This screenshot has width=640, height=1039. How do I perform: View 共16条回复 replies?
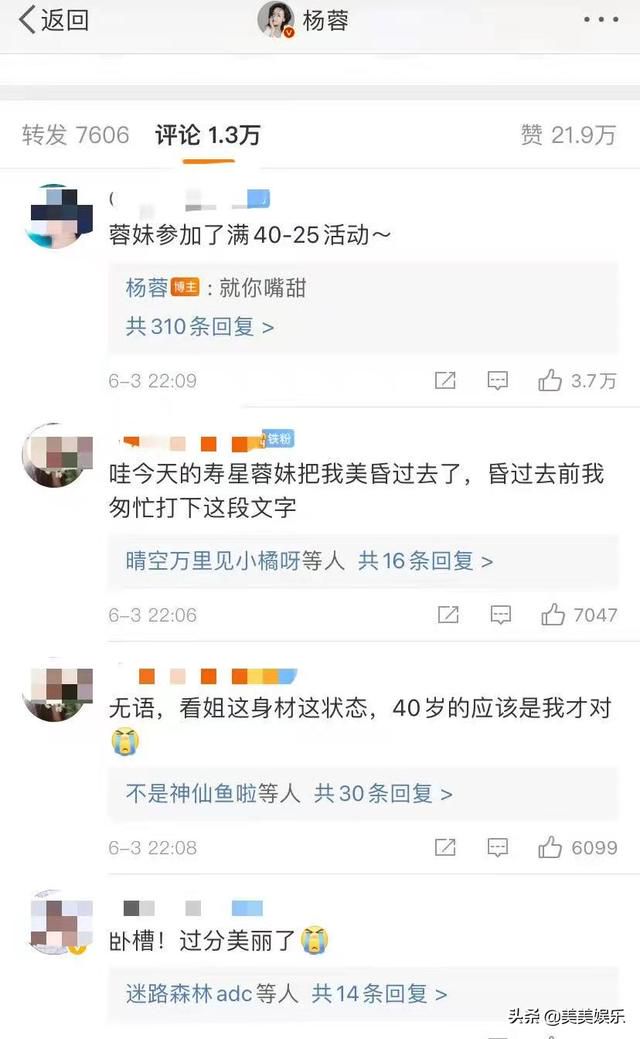tap(425, 561)
